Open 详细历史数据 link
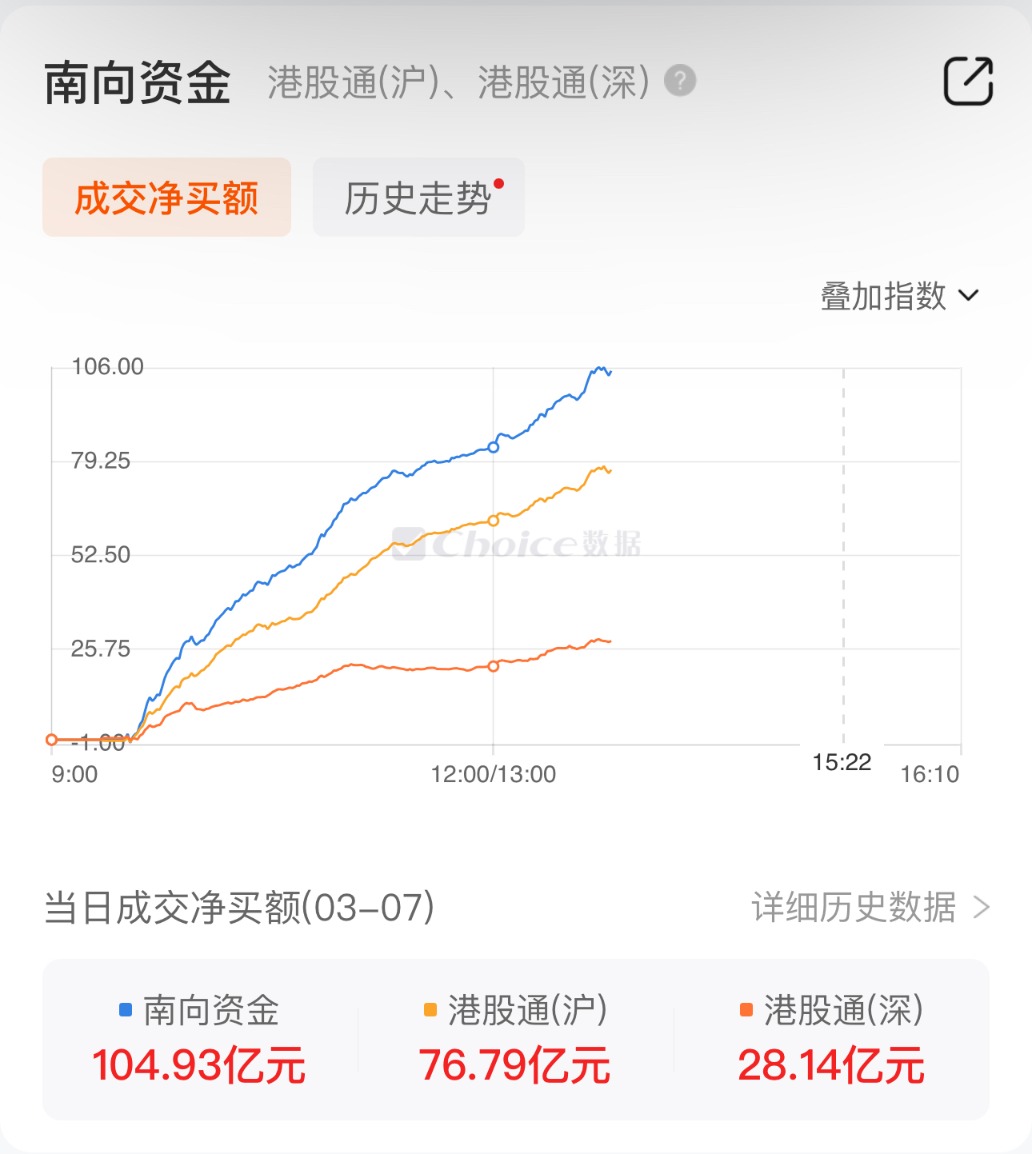This screenshot has width=1032, height=1154. point(870,907)
